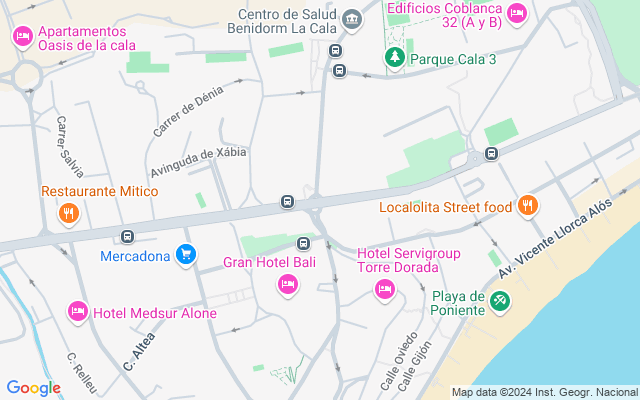Tap Edificios Coblanca 32 hotel pin
The height and width of the screenshot is (400, 640).
tap(516, 13)
